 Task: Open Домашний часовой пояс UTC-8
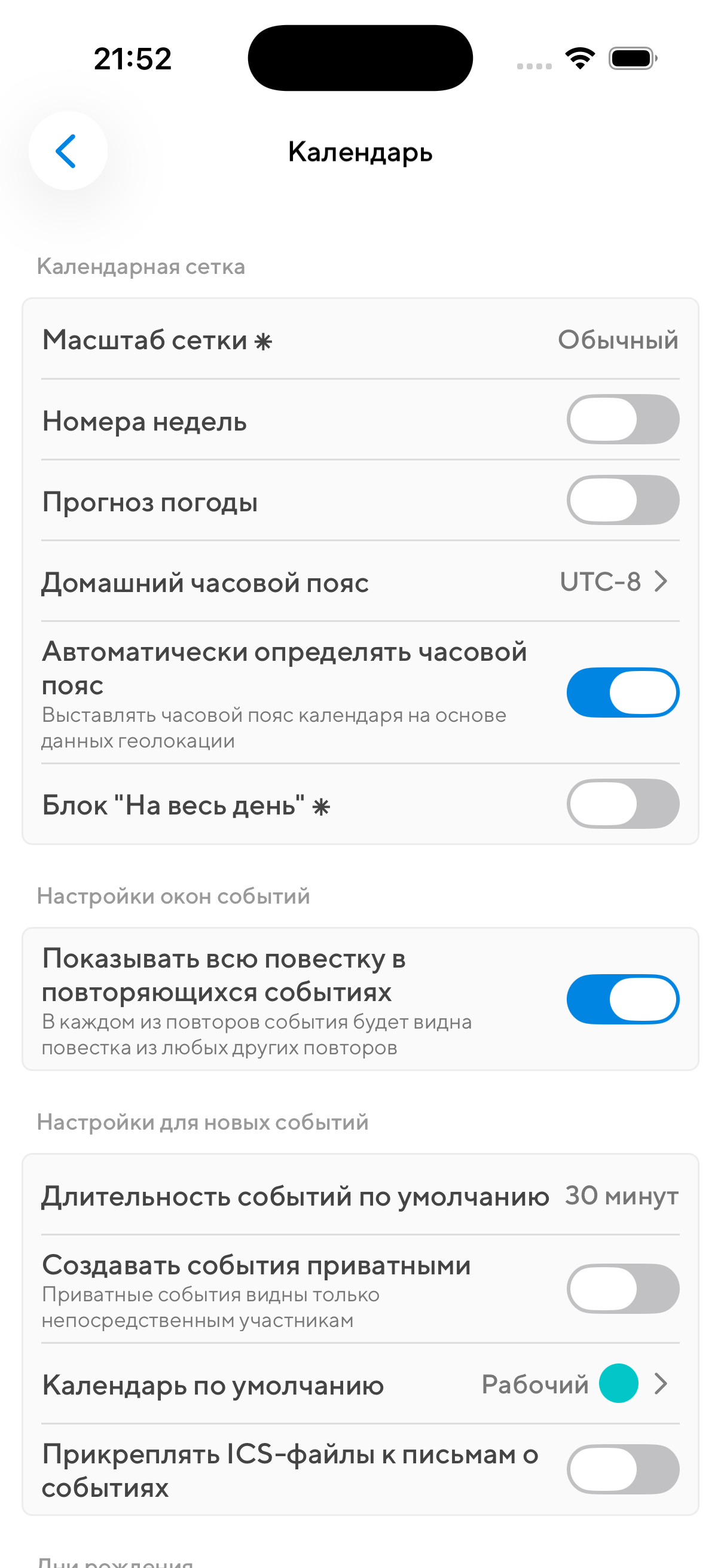coord(360,581)
